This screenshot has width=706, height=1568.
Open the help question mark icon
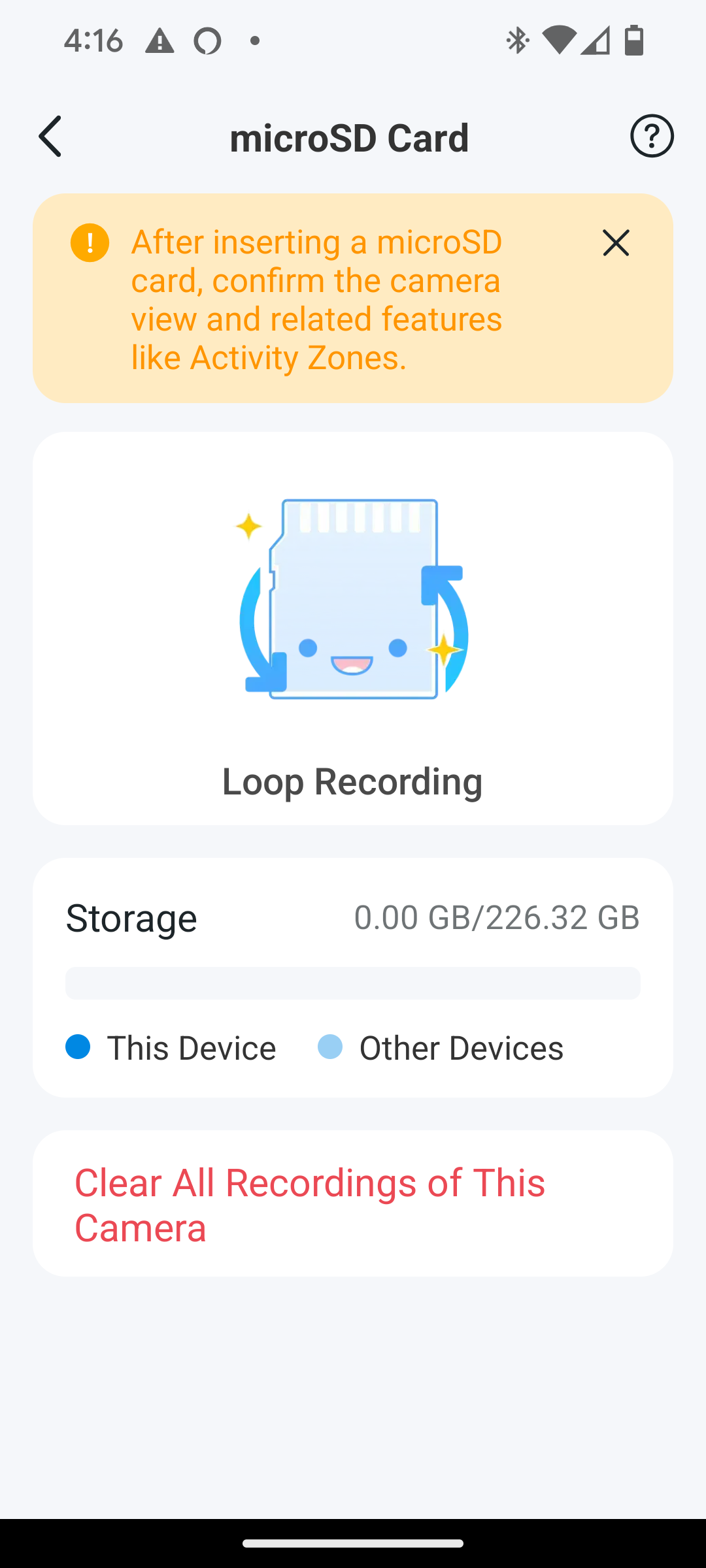(x=651, y=136)
